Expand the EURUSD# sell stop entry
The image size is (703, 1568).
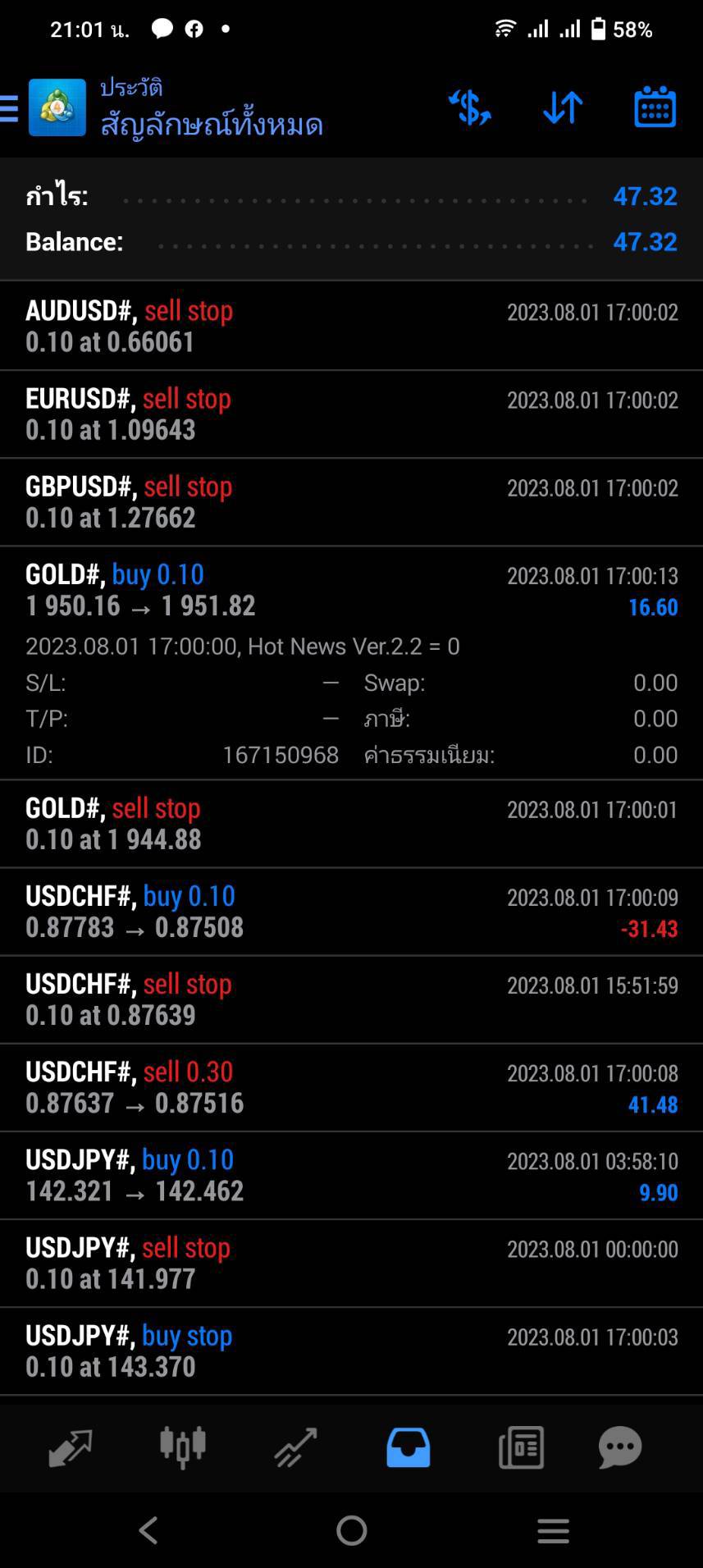point(351,414)
